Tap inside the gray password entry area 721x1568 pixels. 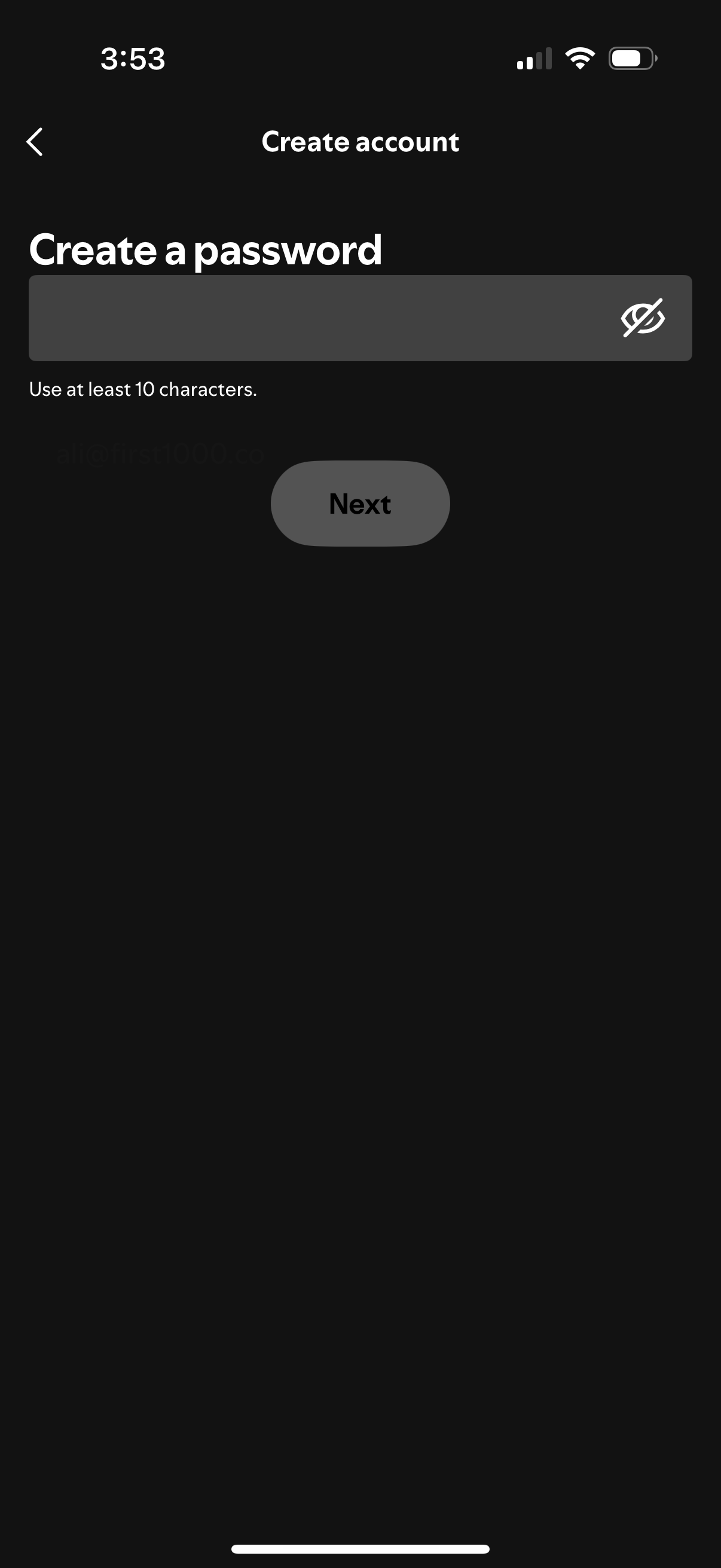tap(304, 318)
